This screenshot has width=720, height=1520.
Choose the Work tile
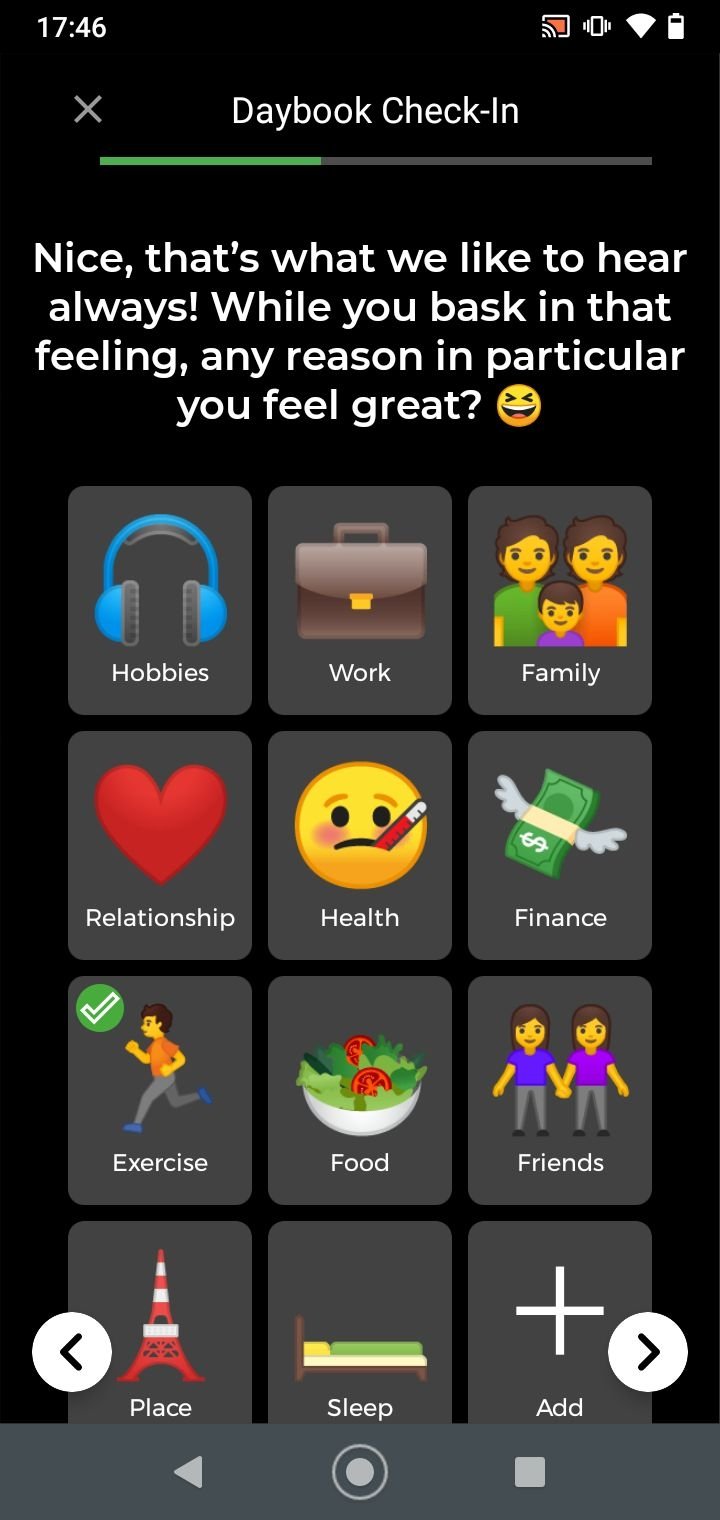click(x=360, y=600)
